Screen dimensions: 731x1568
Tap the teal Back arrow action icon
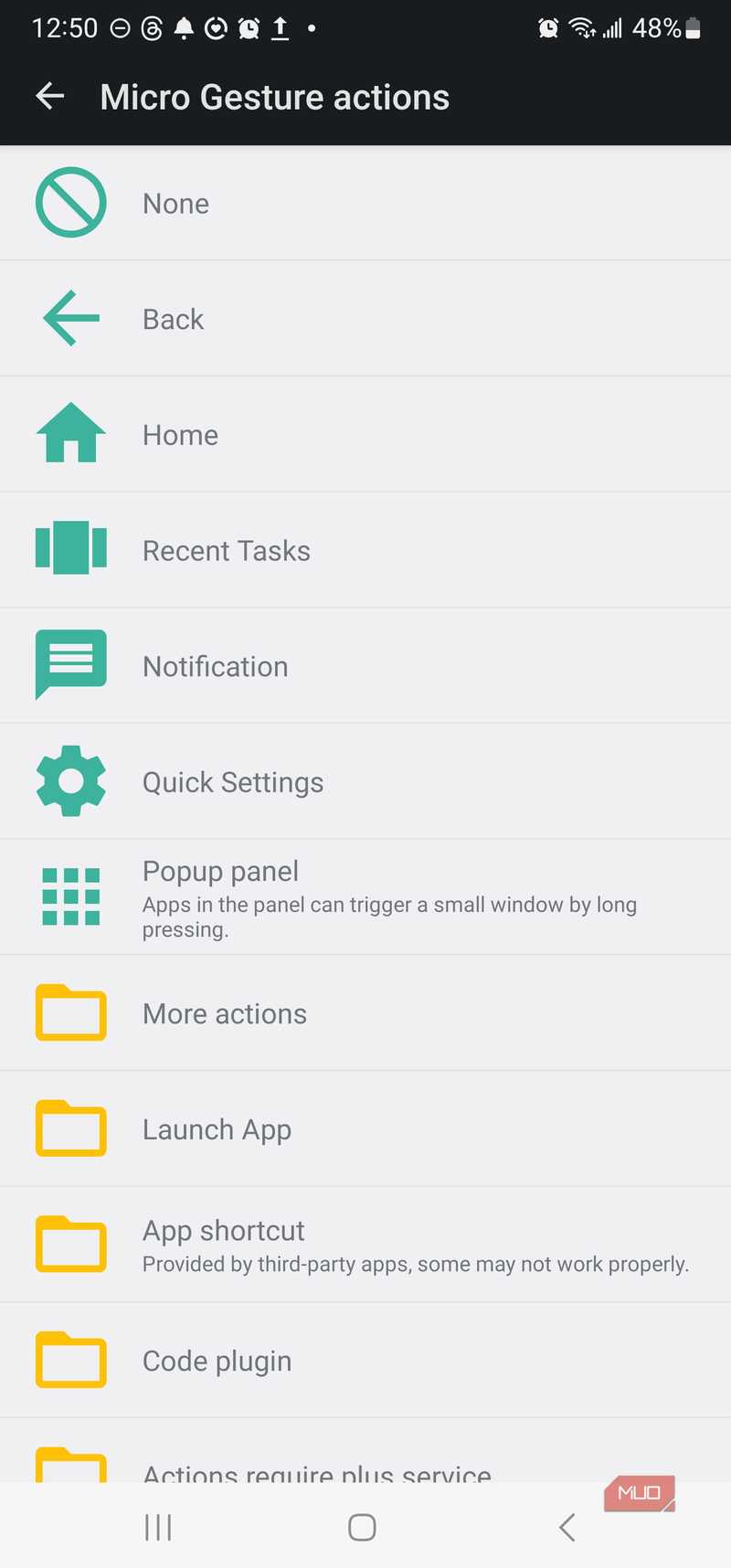[70, 318]
